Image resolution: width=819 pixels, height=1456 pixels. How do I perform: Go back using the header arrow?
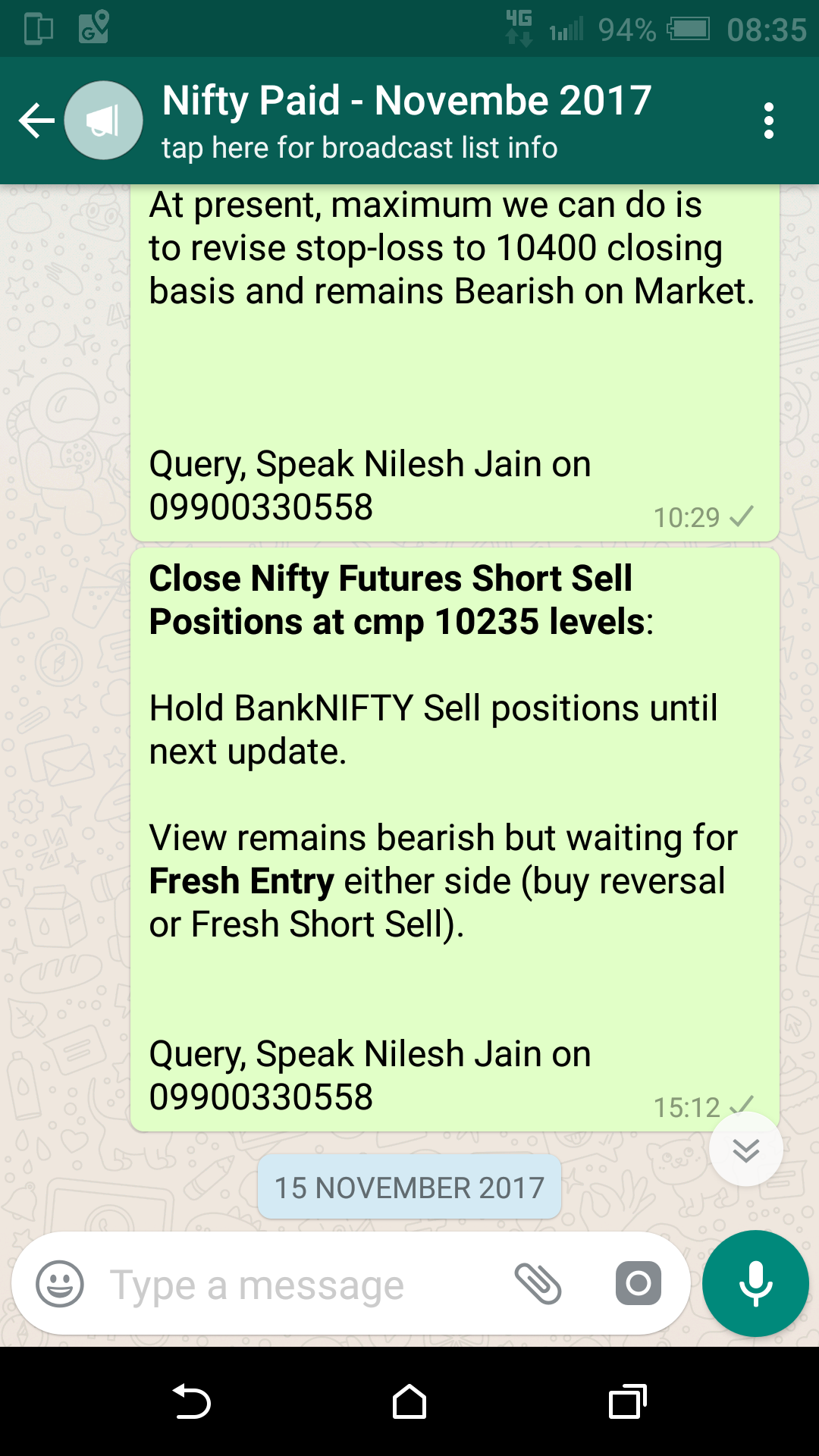(x=36, y=121)
